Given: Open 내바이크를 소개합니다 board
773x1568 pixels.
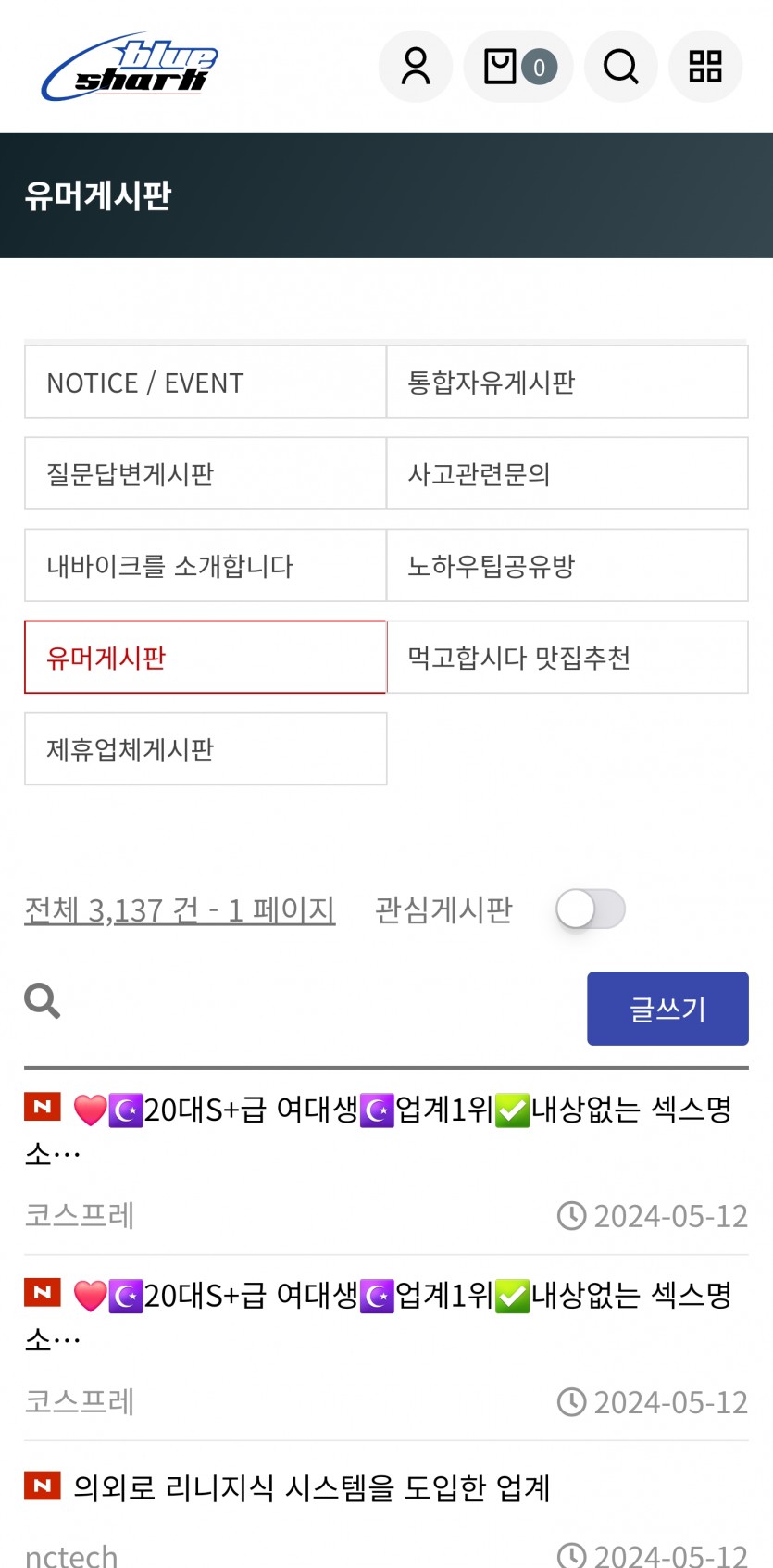Looking at the screenshot, I should (206, 565).
